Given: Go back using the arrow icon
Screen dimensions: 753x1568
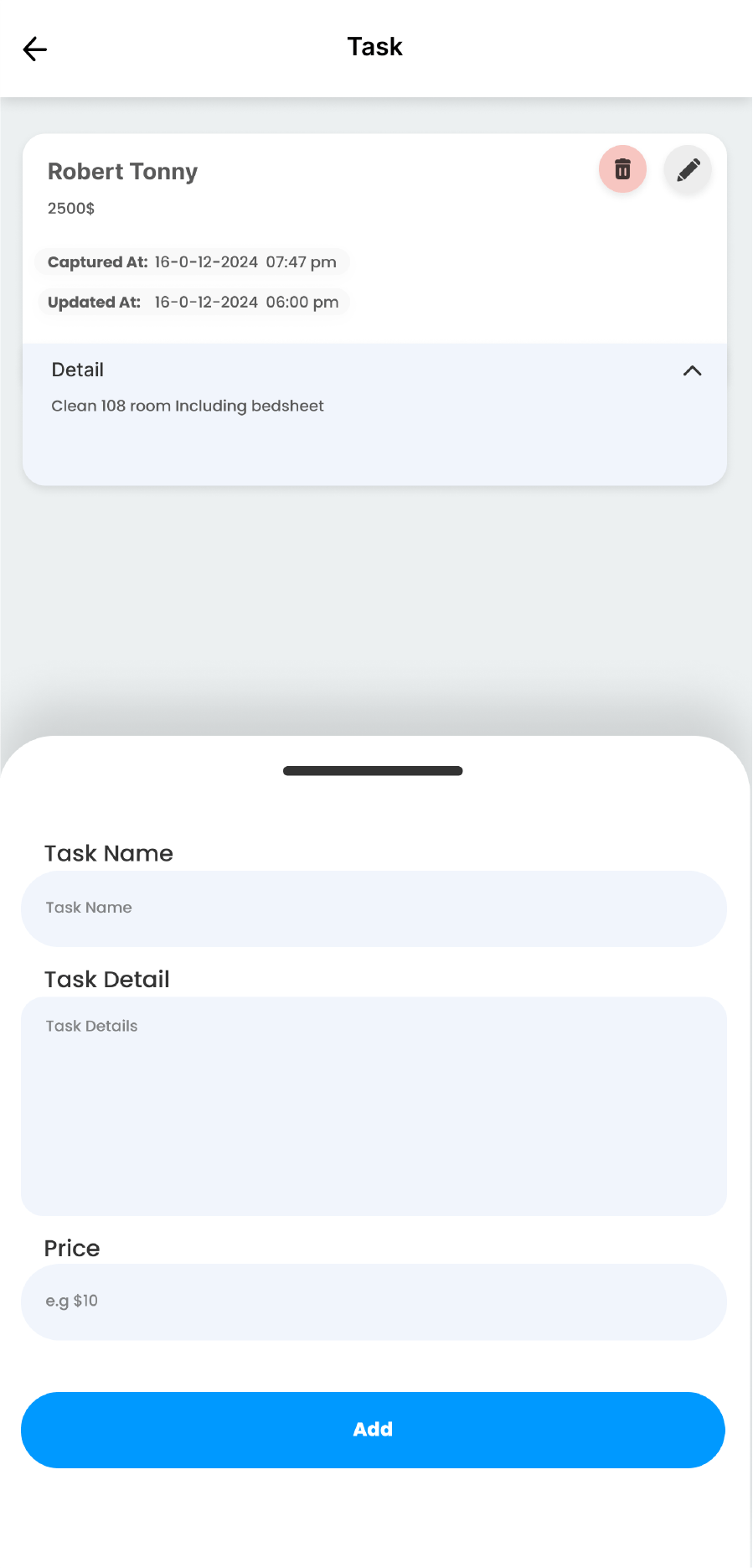Looking at the screenshot, I should click(35, 49).
